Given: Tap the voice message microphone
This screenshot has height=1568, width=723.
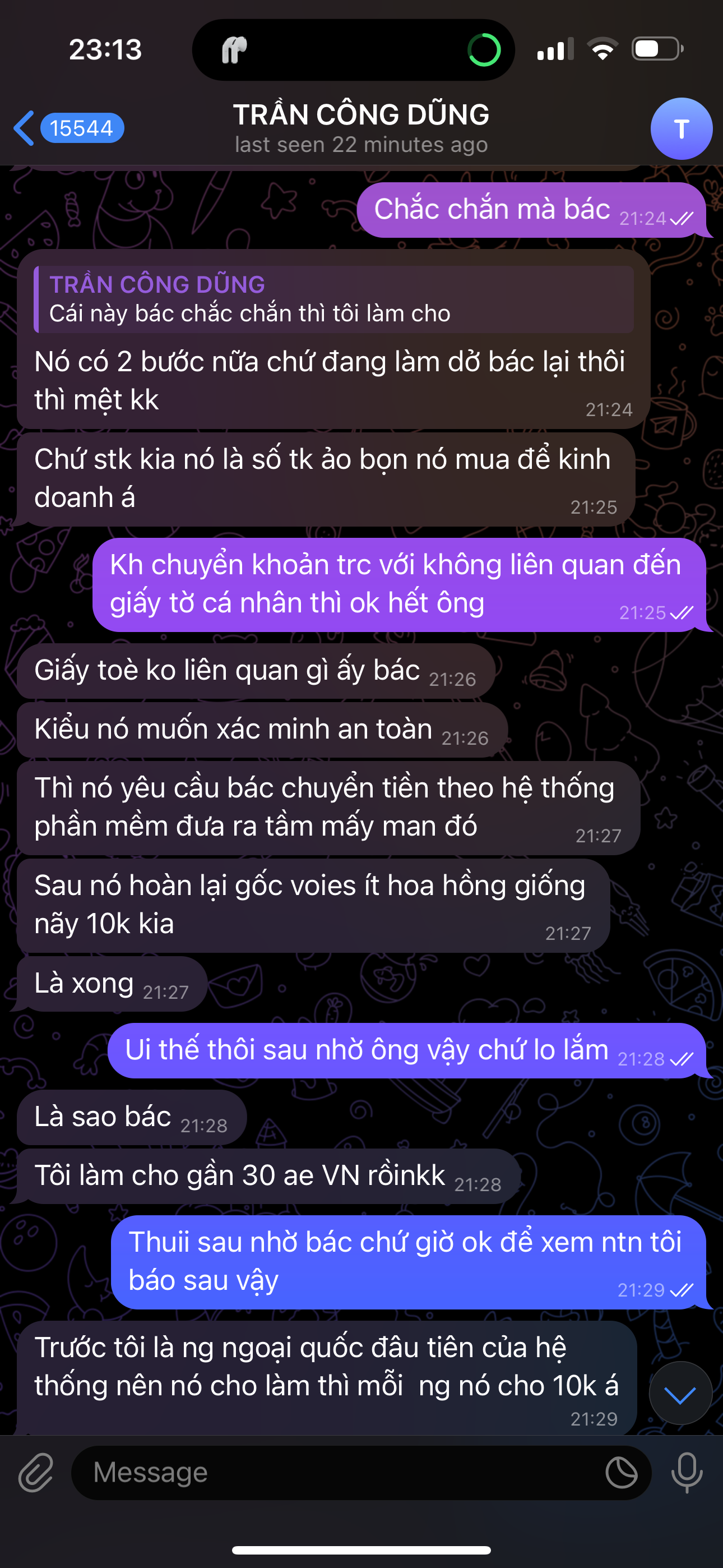Looking at the screenshot, I should [x=687, y=1473].
